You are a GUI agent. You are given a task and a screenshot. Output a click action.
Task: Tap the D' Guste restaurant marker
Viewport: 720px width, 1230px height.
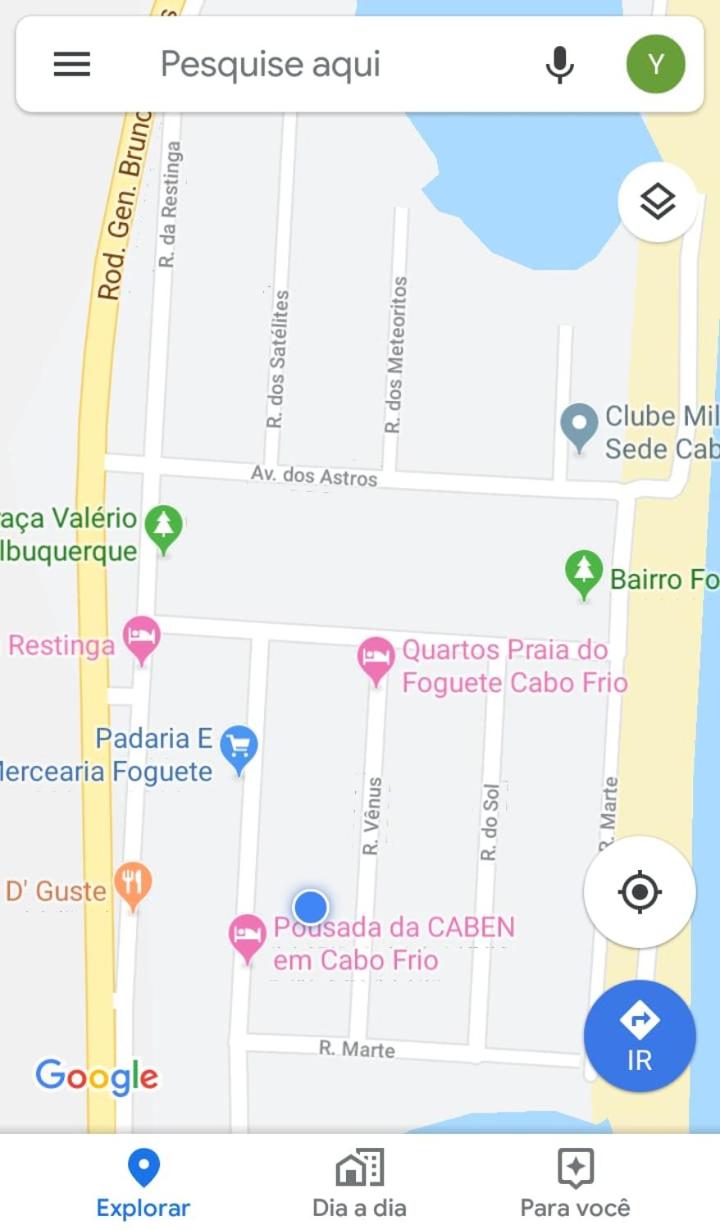133,884
